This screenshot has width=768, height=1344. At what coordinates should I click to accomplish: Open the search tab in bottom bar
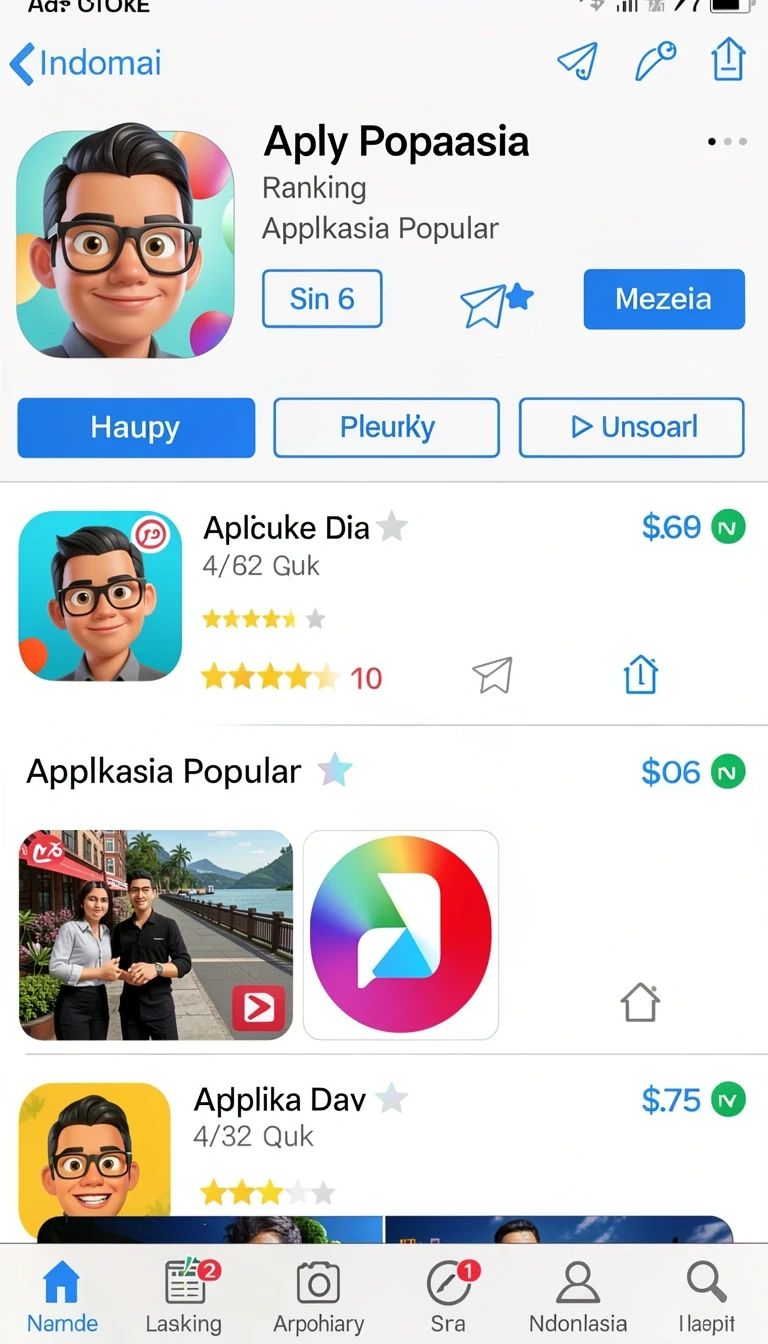coord(707,1297)
